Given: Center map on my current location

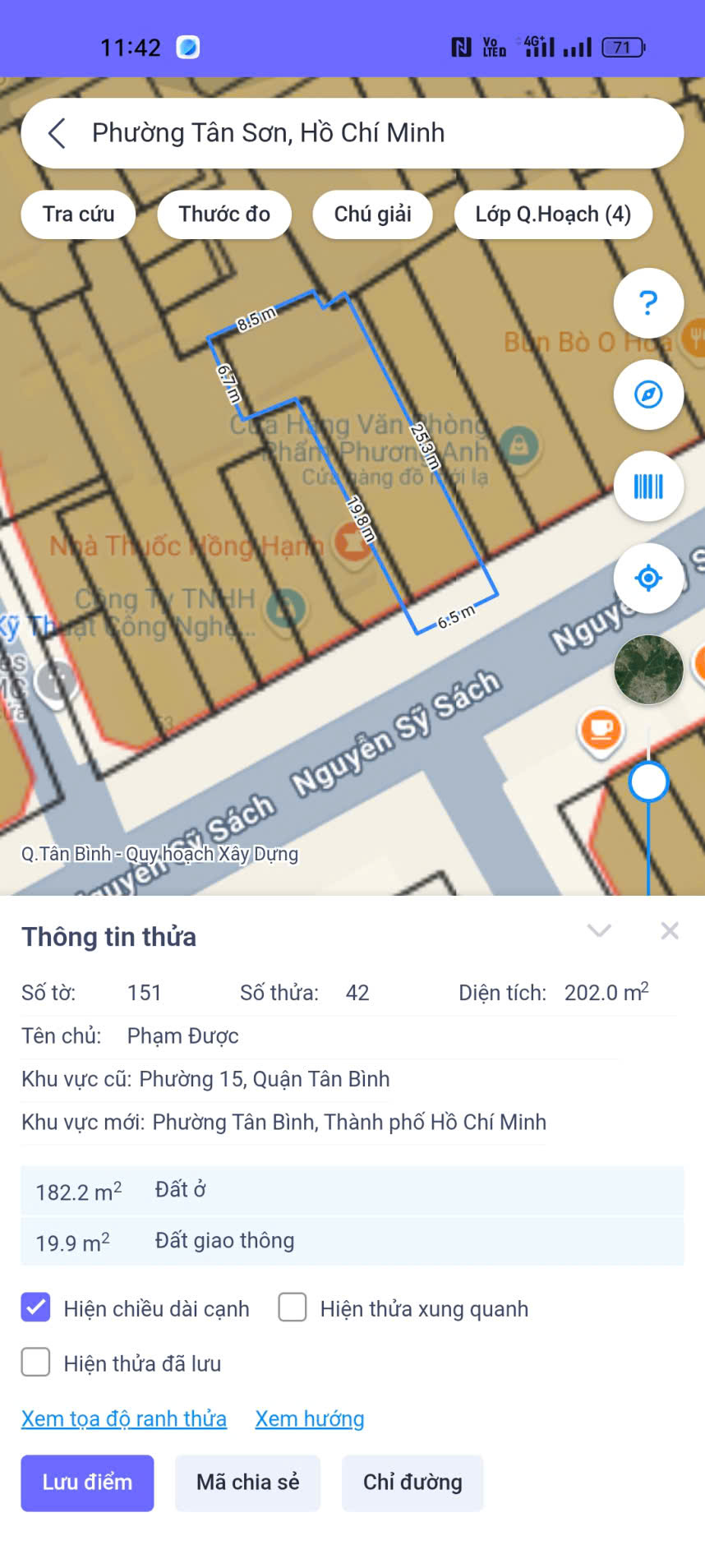Looking at the screenshot, I should [x=648, y=578].
